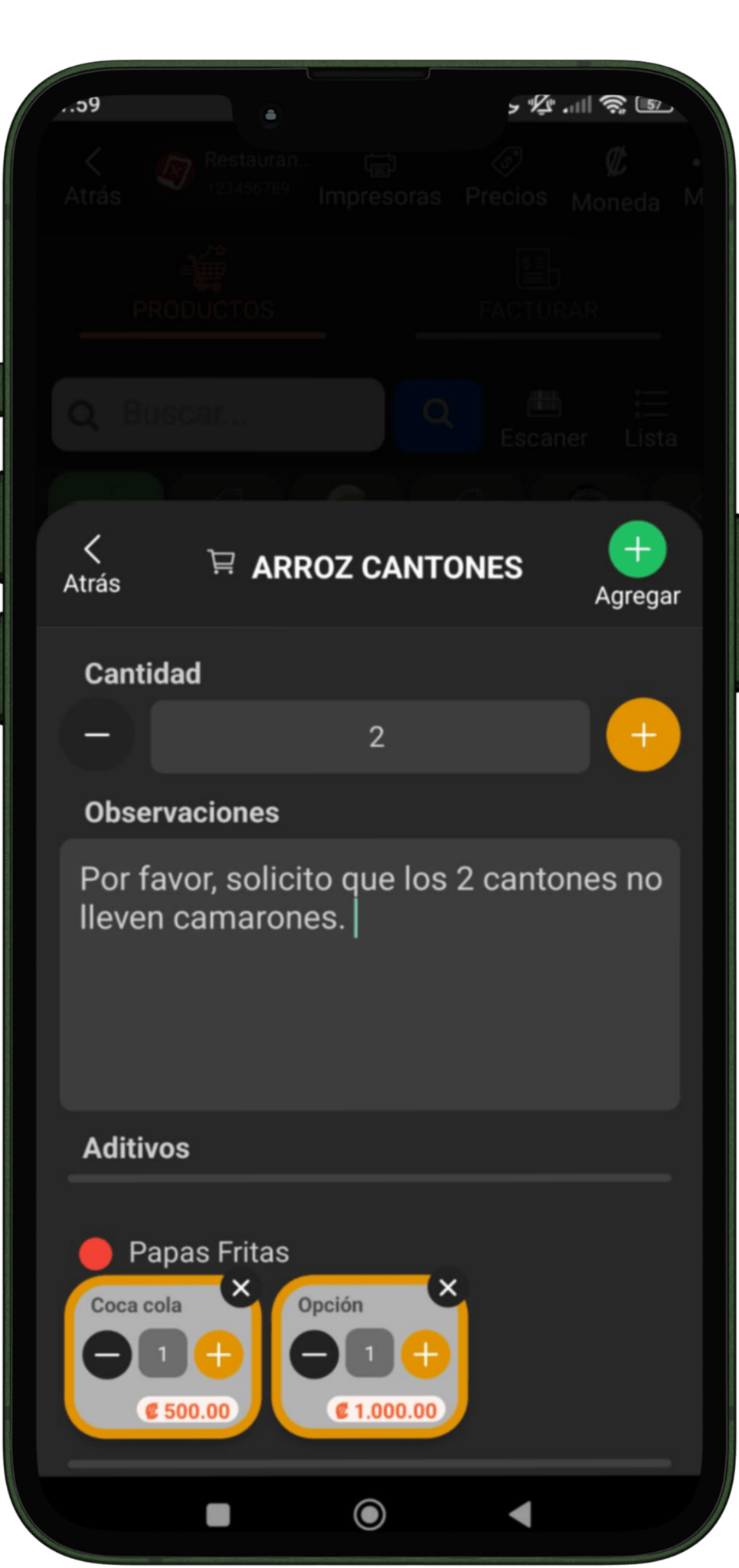The width and height of the screenshot is (739, 1568).
Task: Go to the system home screen
Action: [370, 1514]
